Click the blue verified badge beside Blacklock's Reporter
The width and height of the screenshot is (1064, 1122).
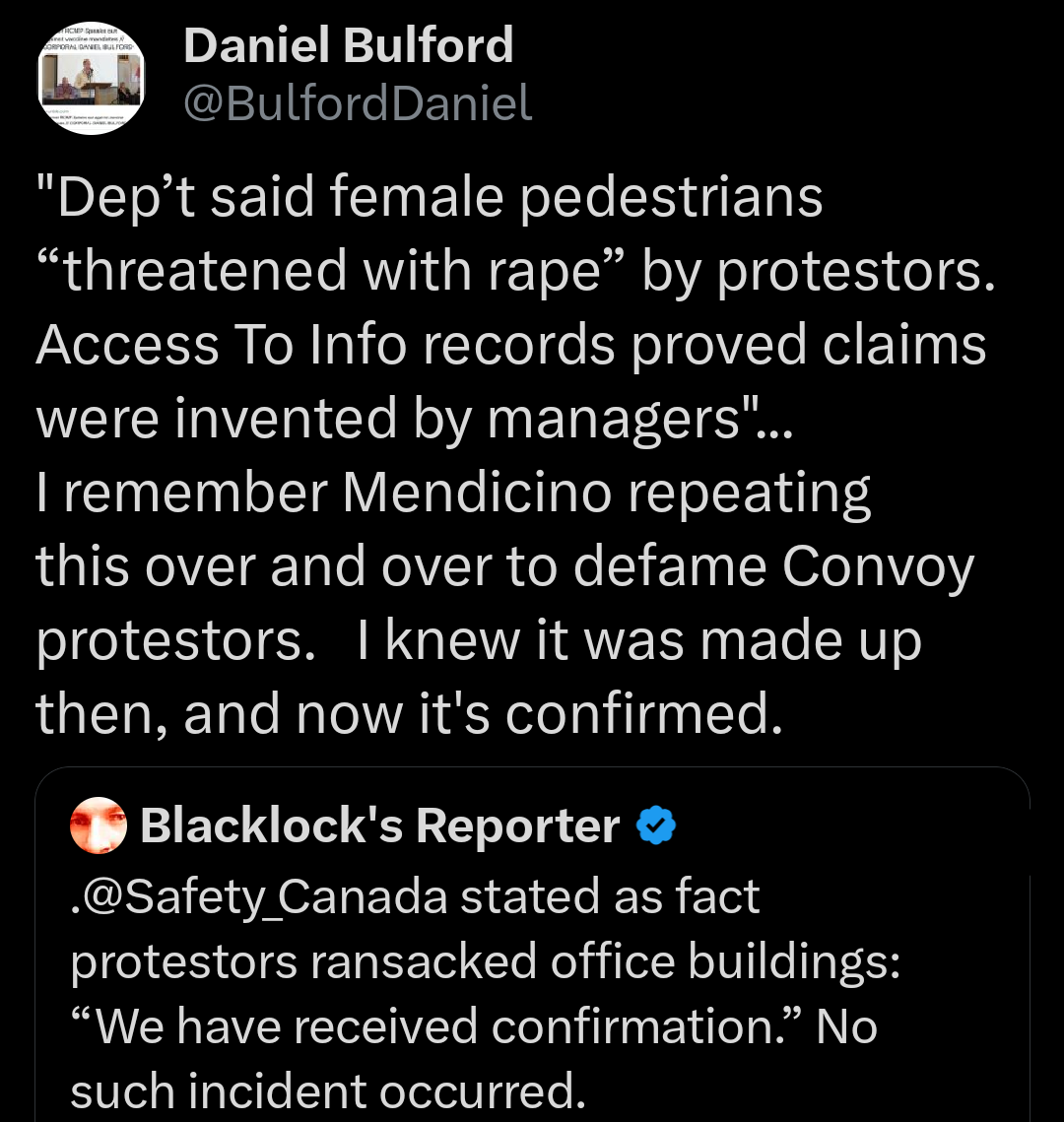click(x=656, y=825)
